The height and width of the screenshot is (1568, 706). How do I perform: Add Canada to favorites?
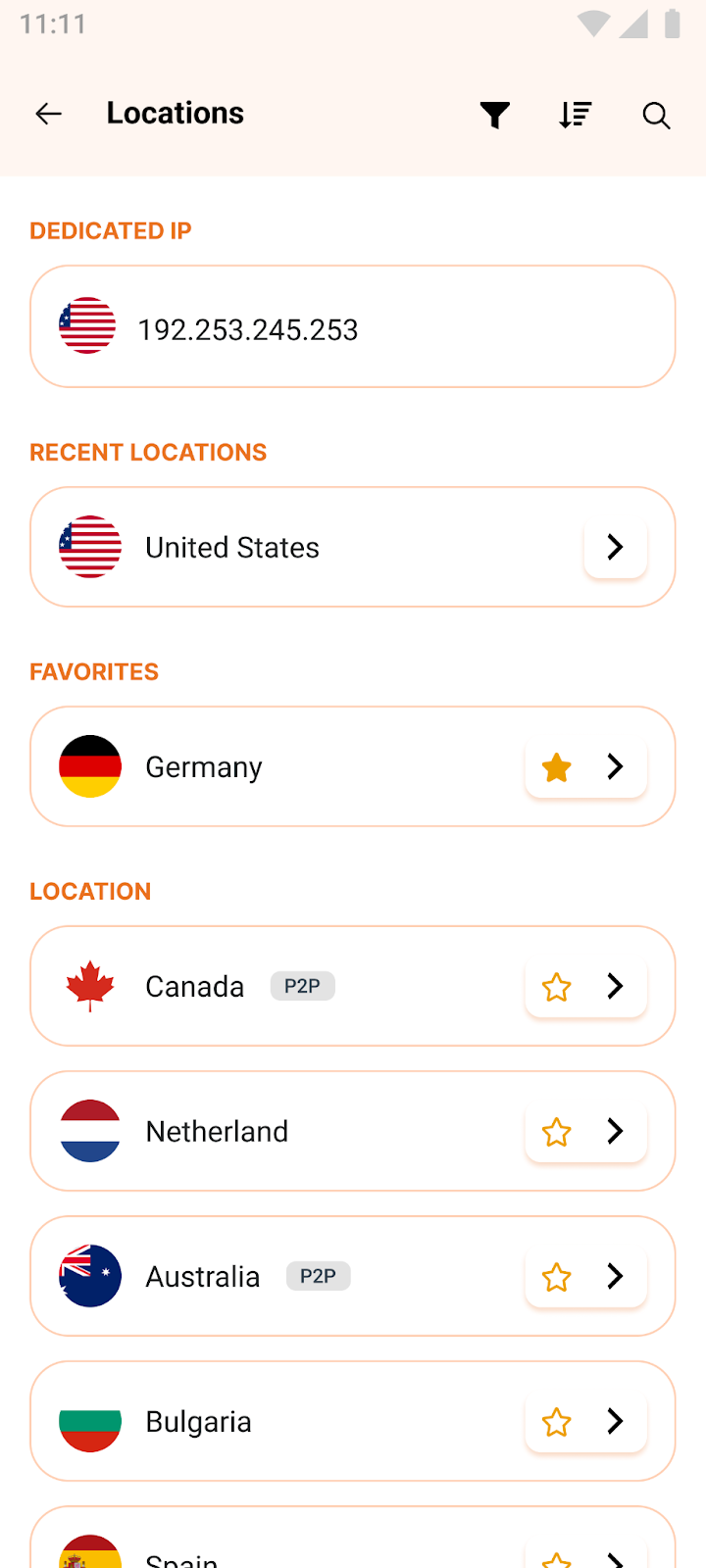tap(557, 987)
